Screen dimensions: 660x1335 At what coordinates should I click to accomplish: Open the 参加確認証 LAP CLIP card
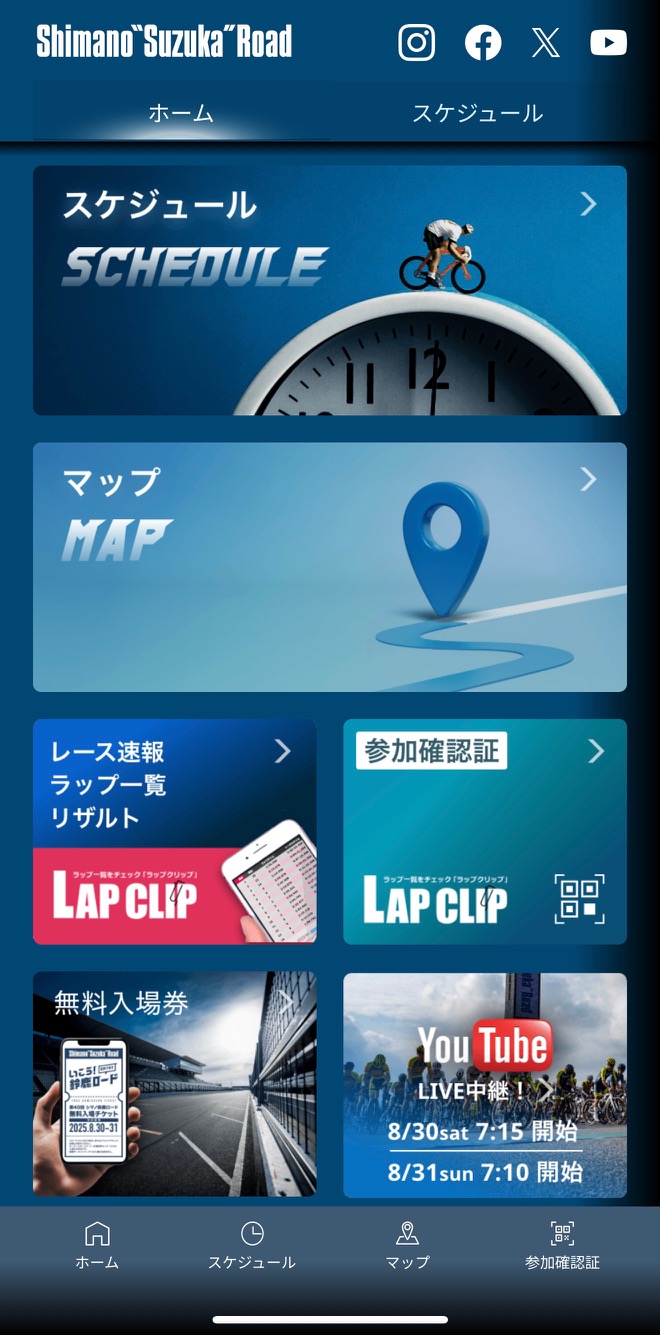pyautogui.click(x=485, y=831)
